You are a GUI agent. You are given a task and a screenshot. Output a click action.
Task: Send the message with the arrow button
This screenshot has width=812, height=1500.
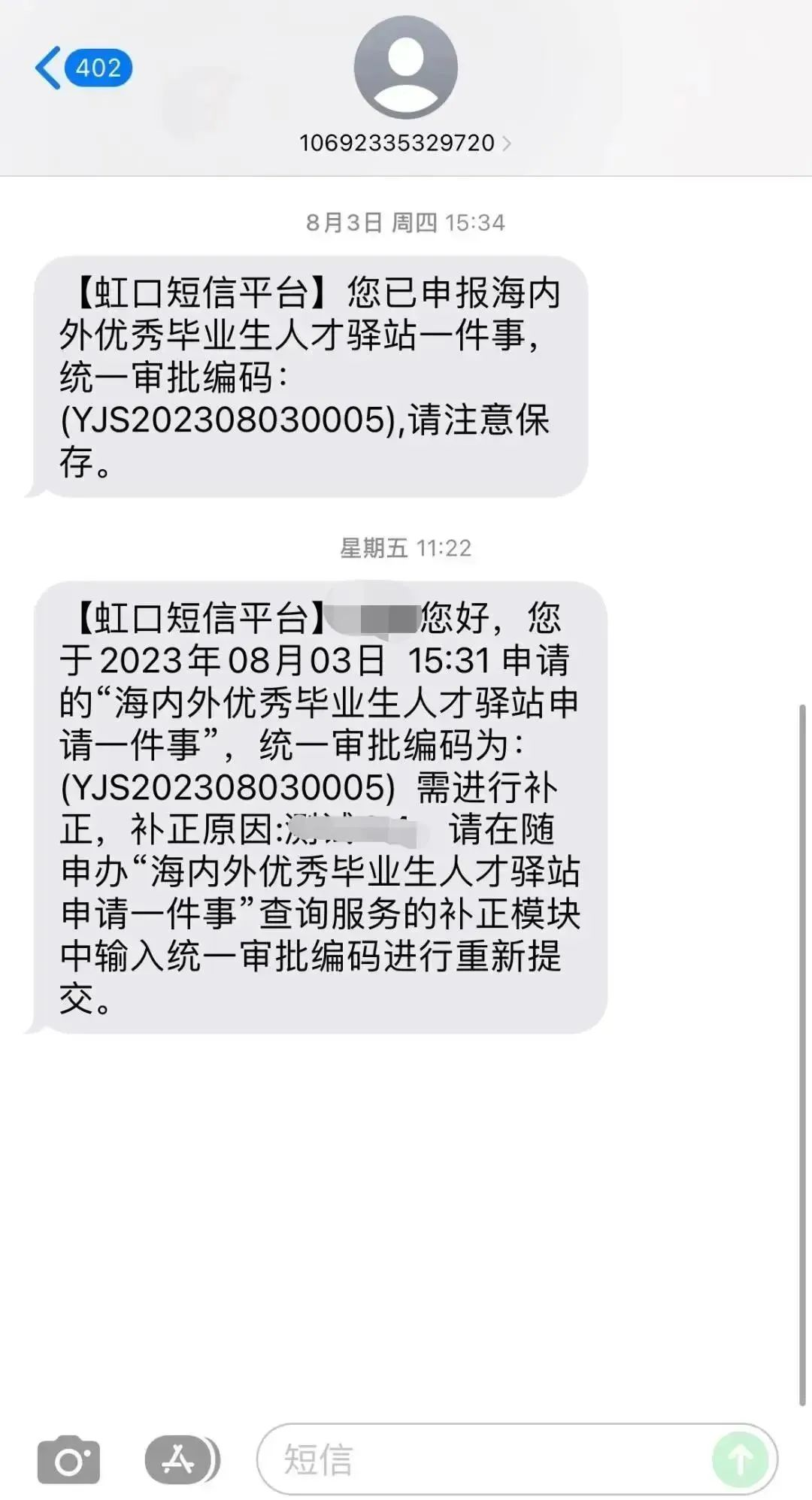740,1460
